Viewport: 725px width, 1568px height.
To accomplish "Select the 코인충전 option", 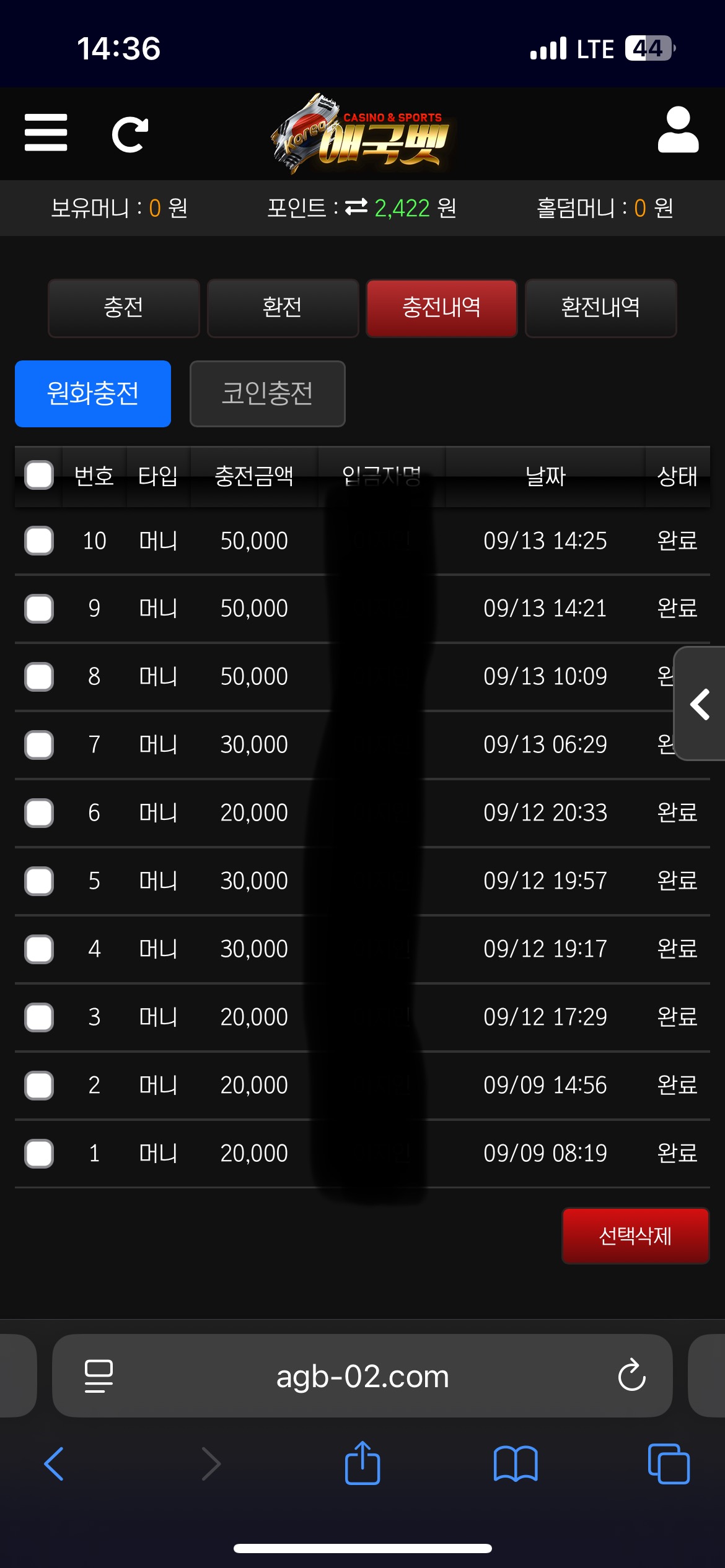I will pos(268,394).
